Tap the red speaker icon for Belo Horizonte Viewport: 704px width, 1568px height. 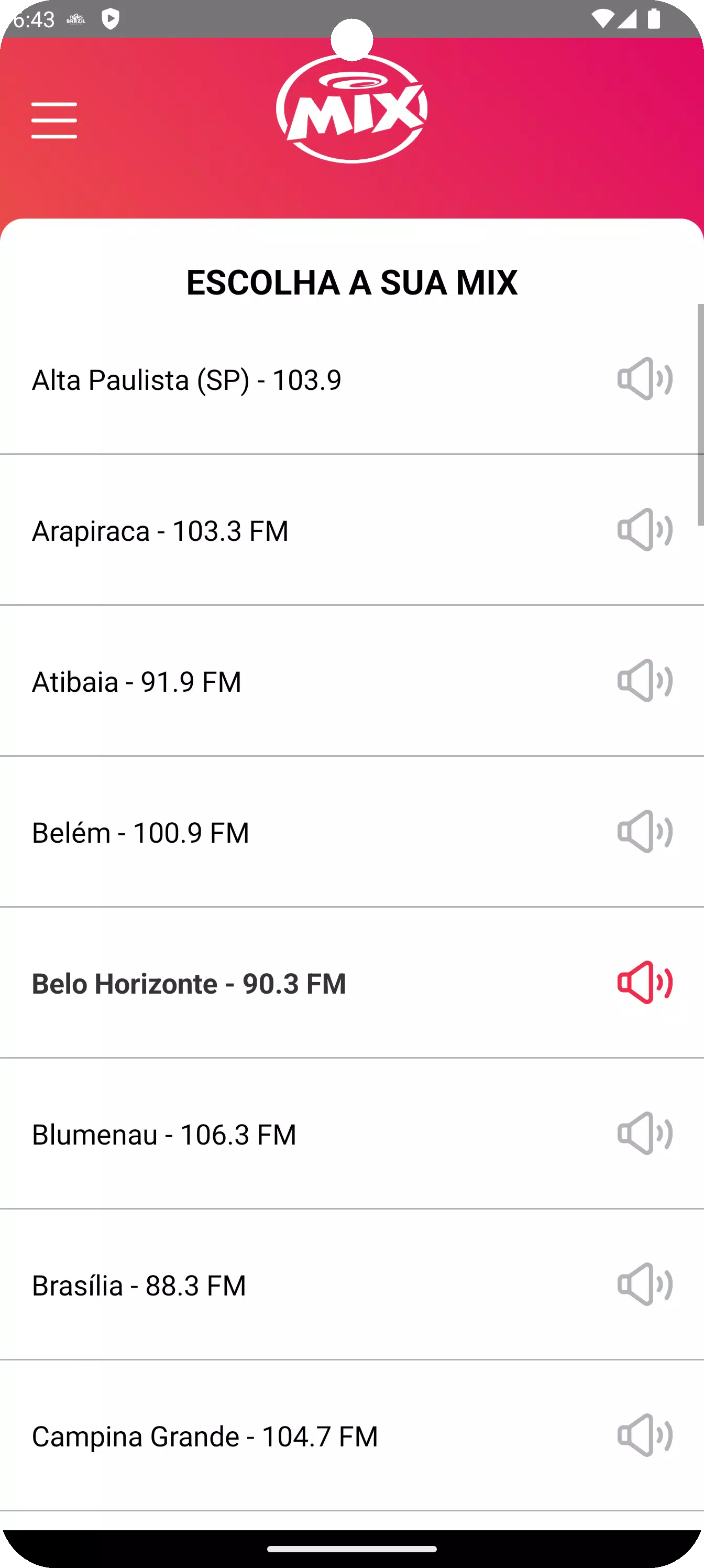click(x=645, y=983)
